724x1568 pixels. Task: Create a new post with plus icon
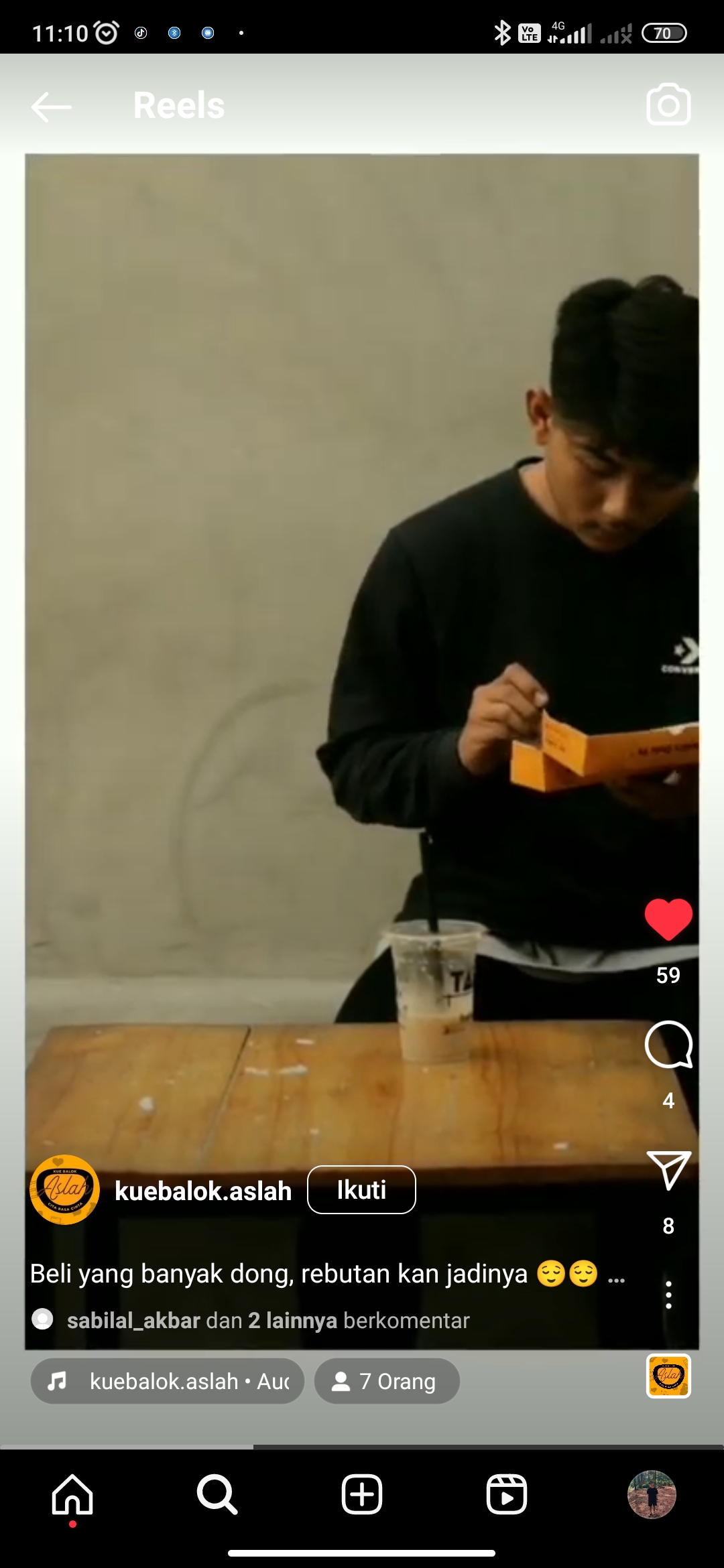coord(362,1494)
